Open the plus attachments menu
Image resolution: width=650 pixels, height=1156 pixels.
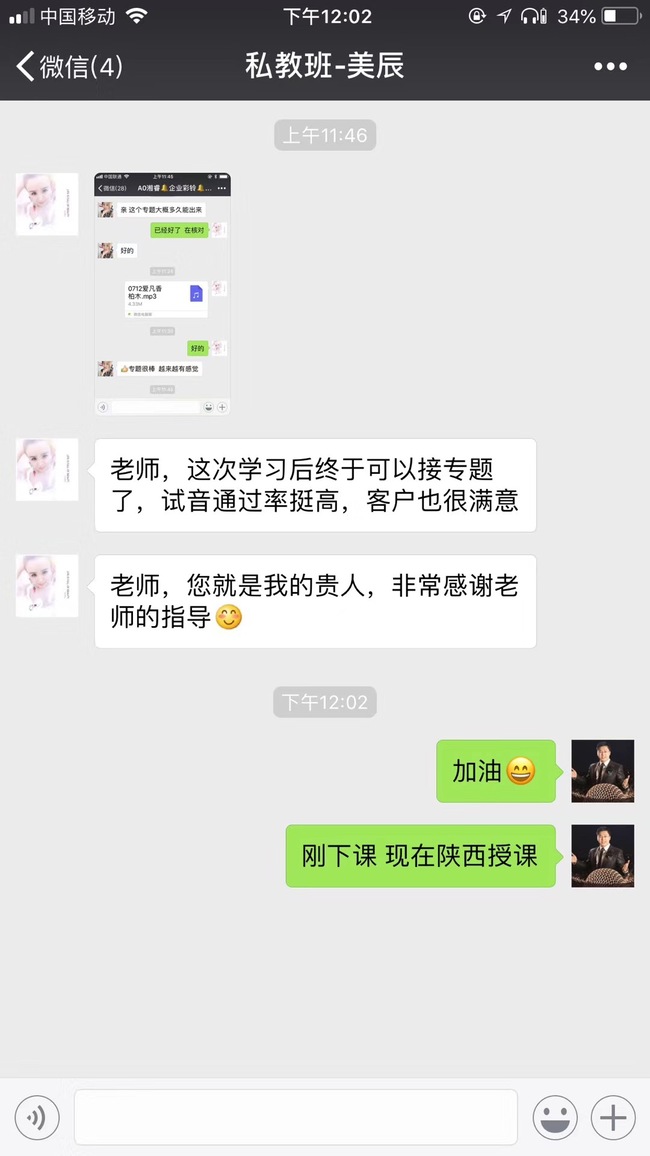point(613,1117)
